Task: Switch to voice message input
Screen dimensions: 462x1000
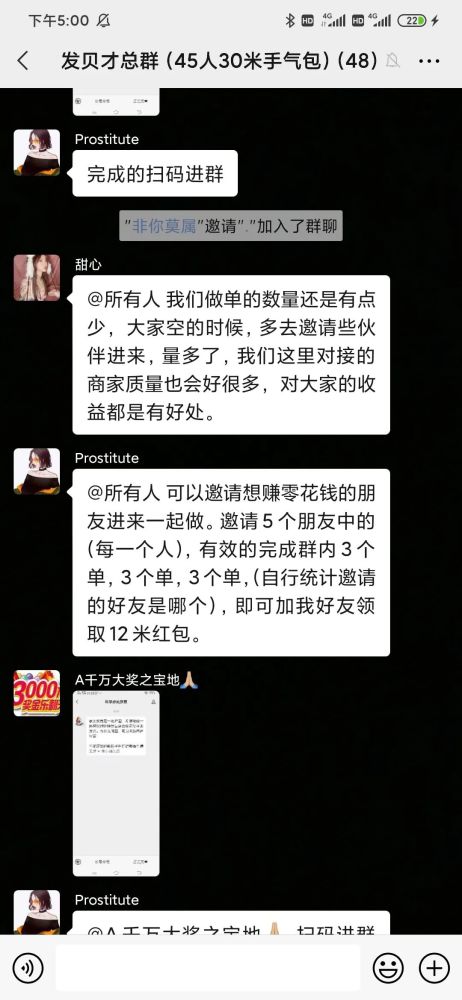Action: tap(27, 968)
